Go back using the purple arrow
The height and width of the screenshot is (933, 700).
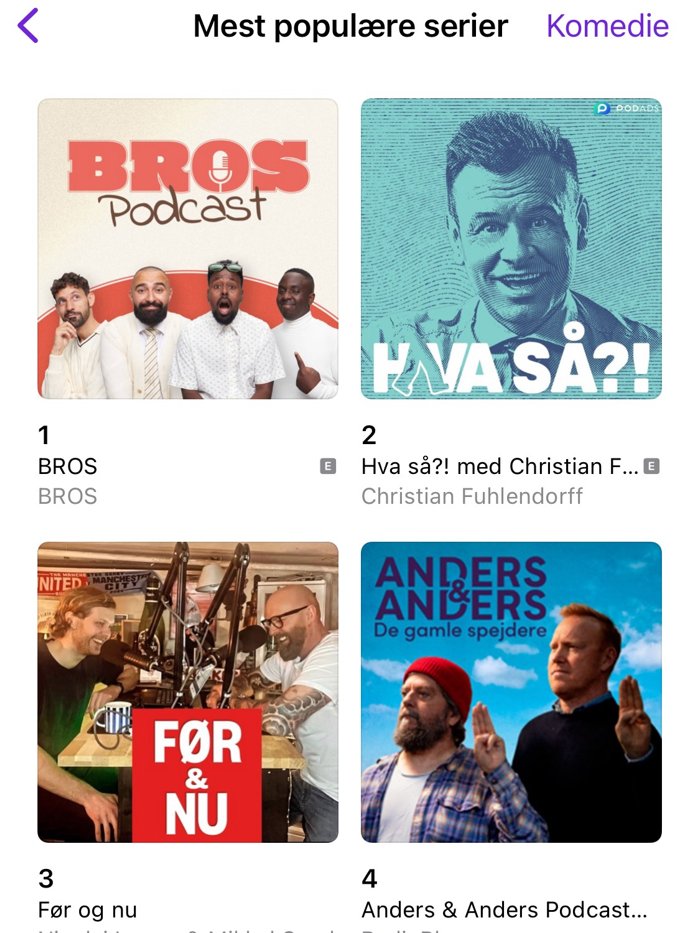click(x=28, y=26)
